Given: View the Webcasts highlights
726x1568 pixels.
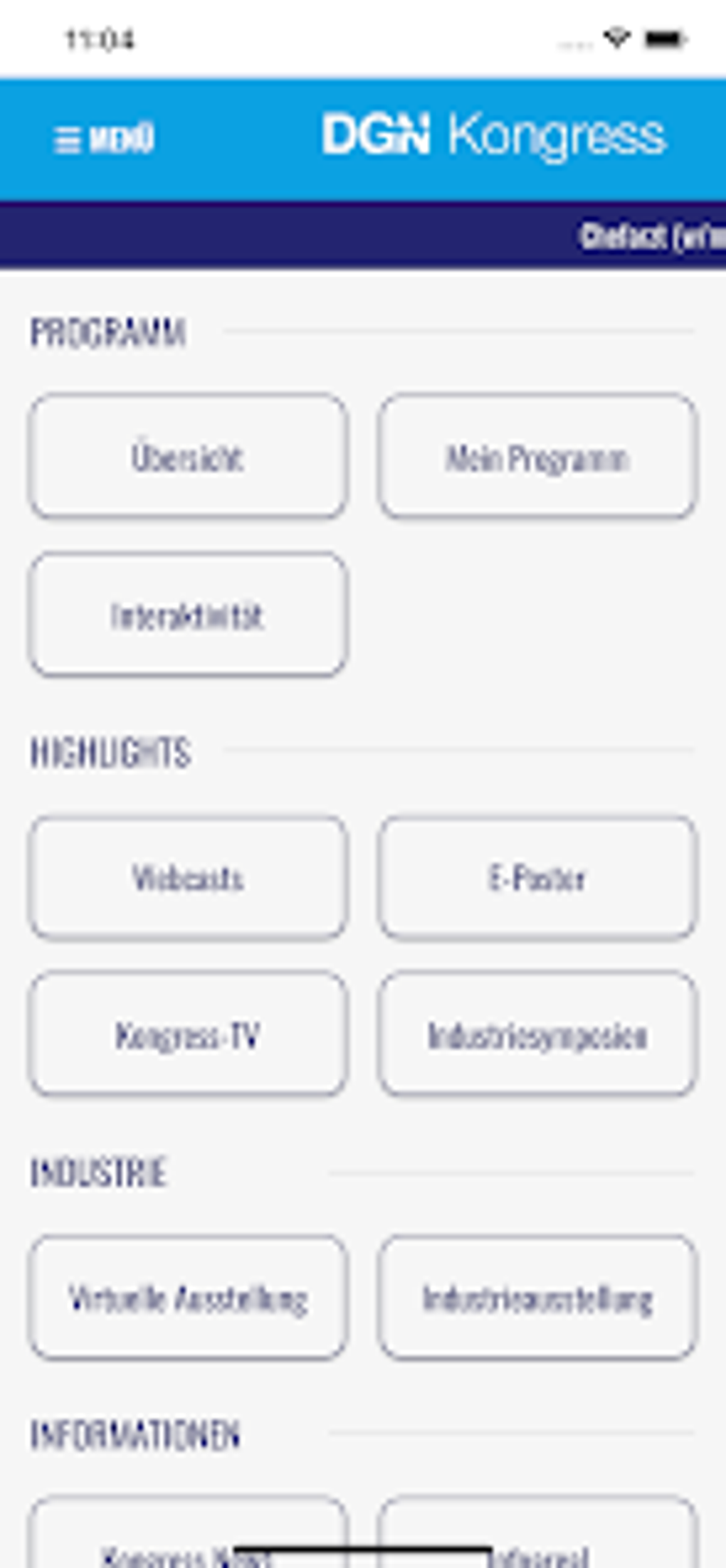Looking at the screenshot, I should [x=188, y=878].
